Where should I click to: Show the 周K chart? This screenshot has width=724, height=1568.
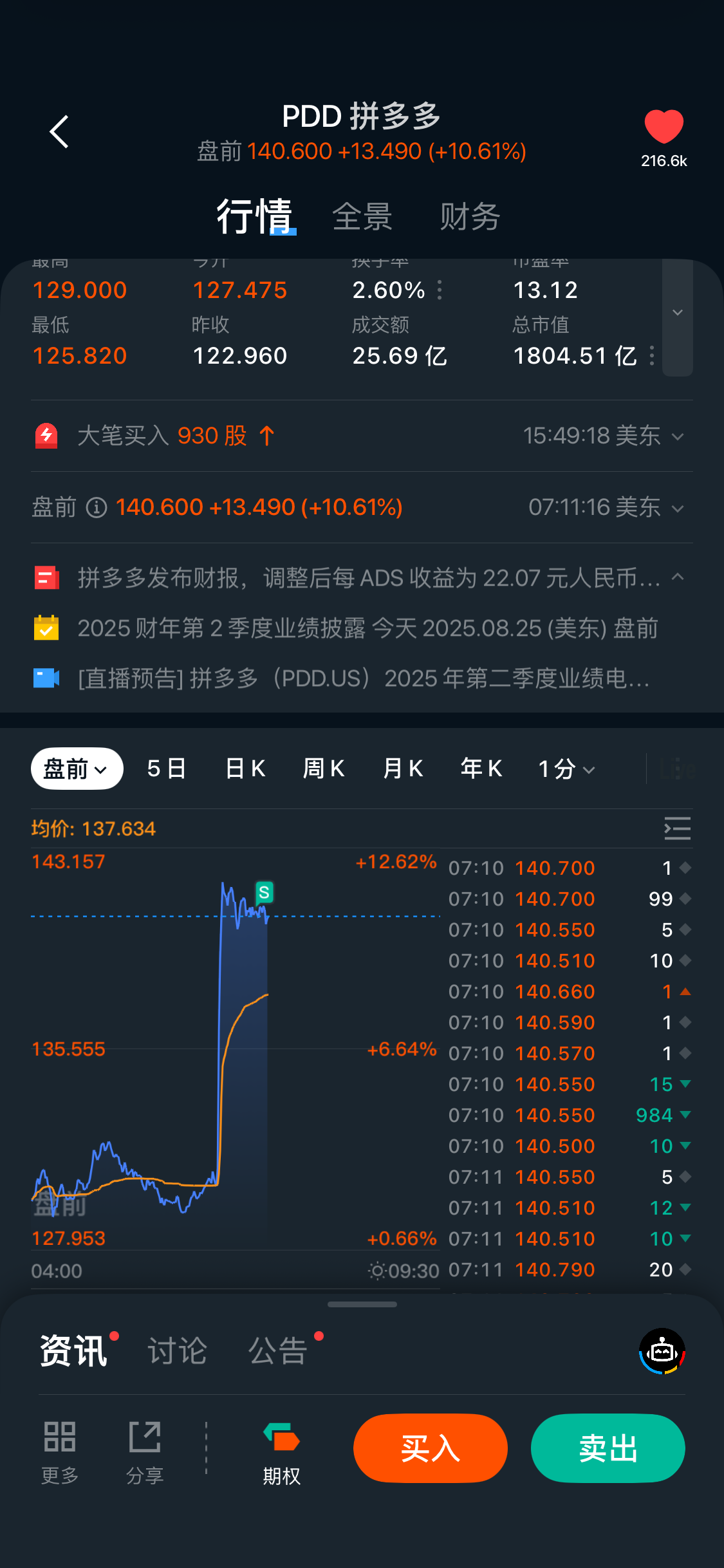point(324,768)
